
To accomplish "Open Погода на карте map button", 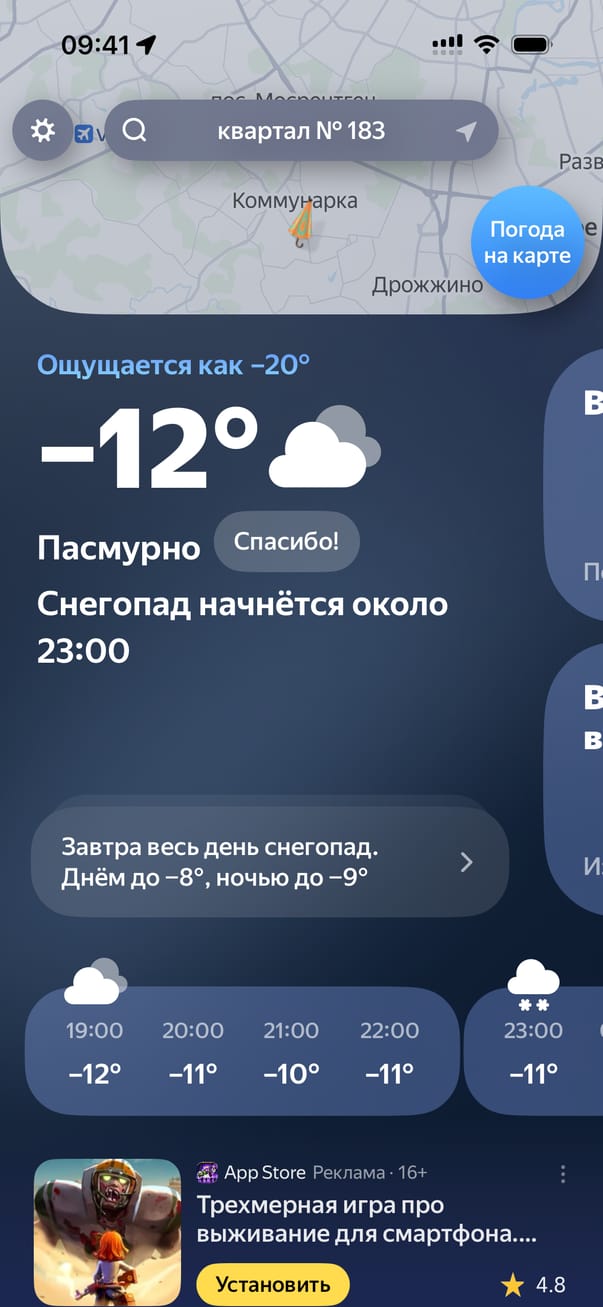I will point(527,243).
